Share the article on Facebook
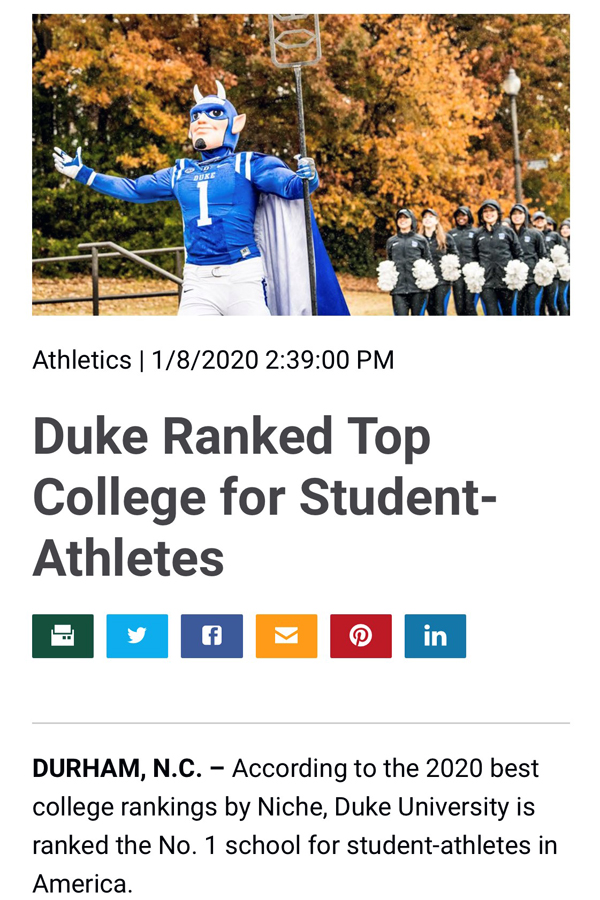This screenshot has width=600, height=900. 212,636
